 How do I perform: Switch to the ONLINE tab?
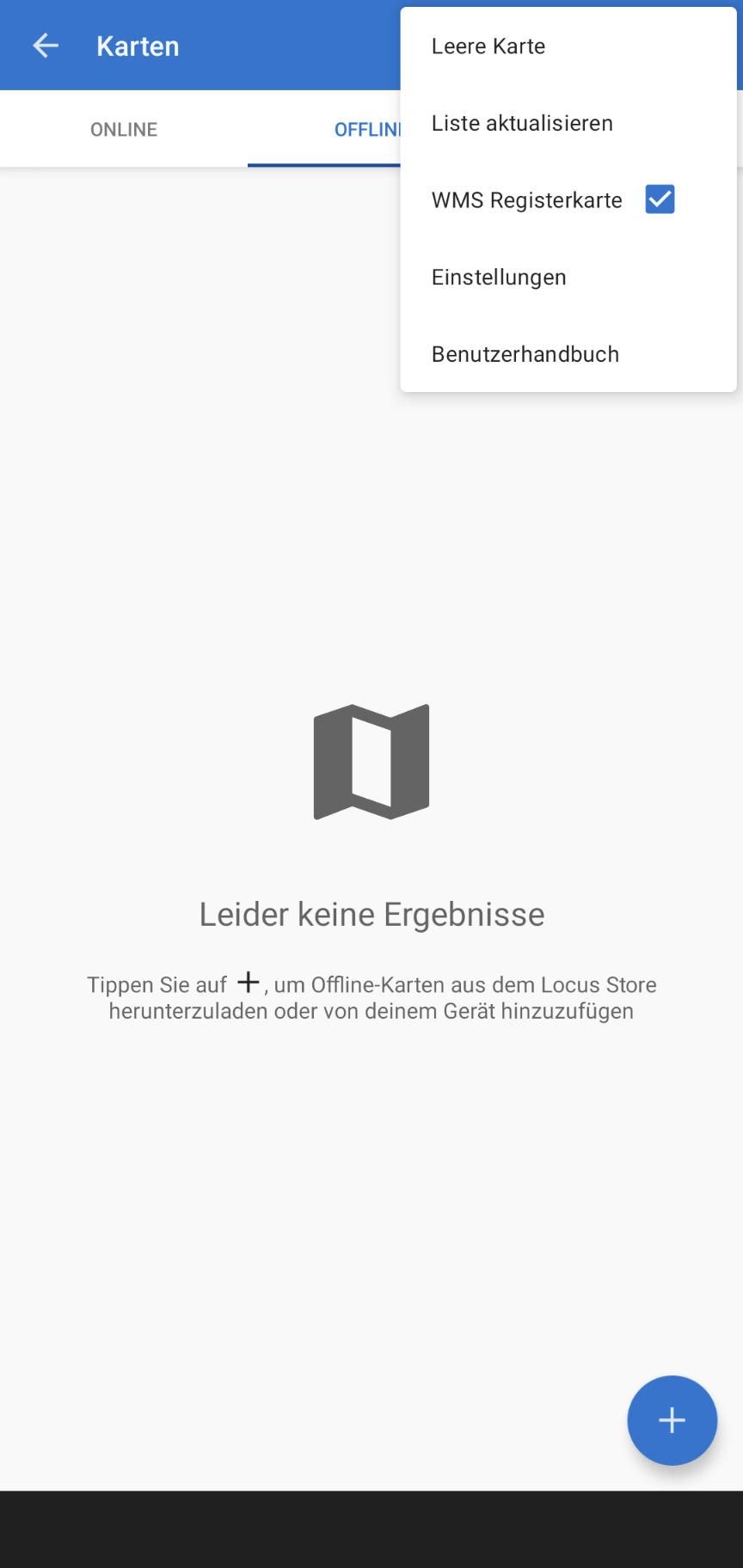point(124,130)
